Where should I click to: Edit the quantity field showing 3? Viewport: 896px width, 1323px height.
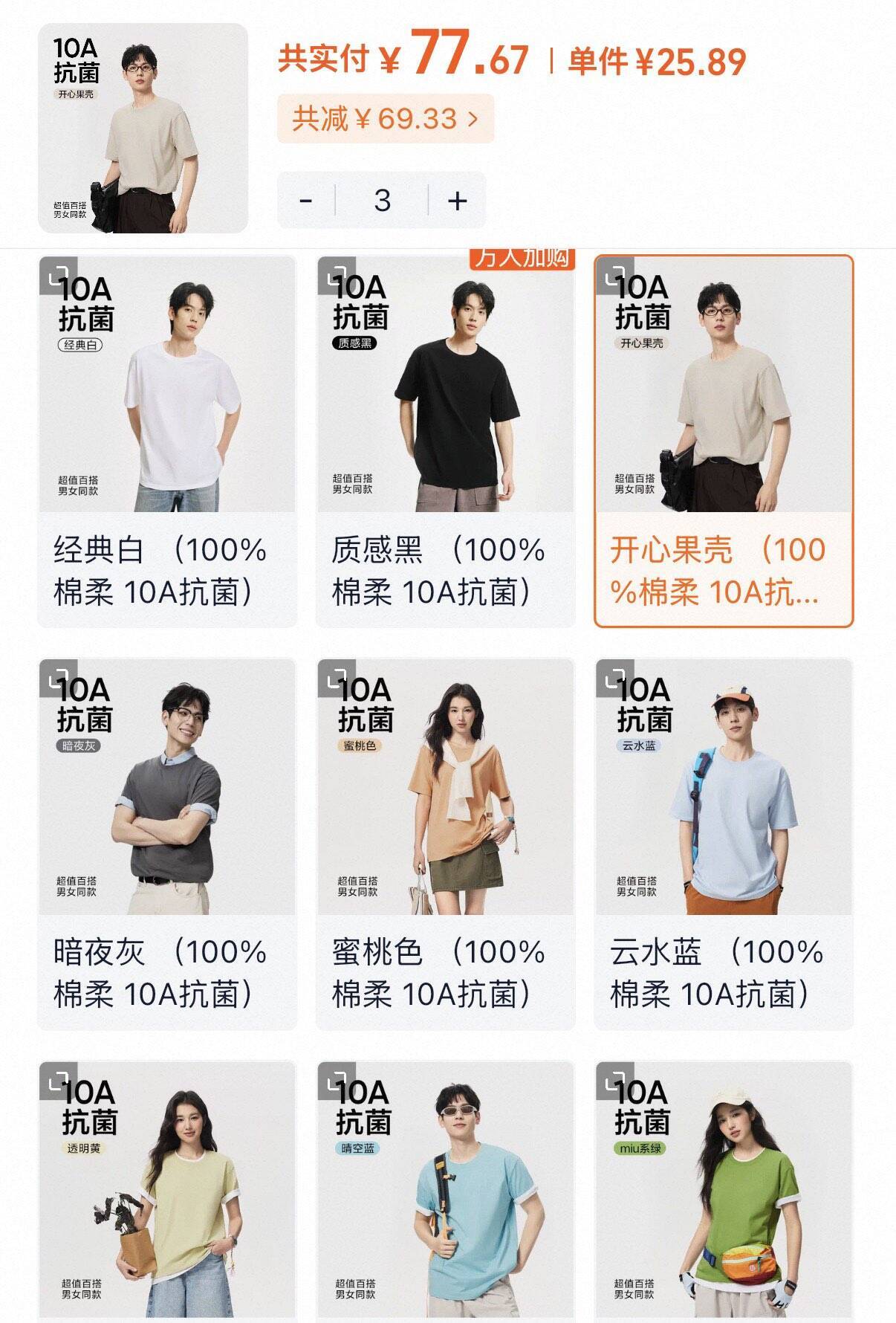[382, 200]
